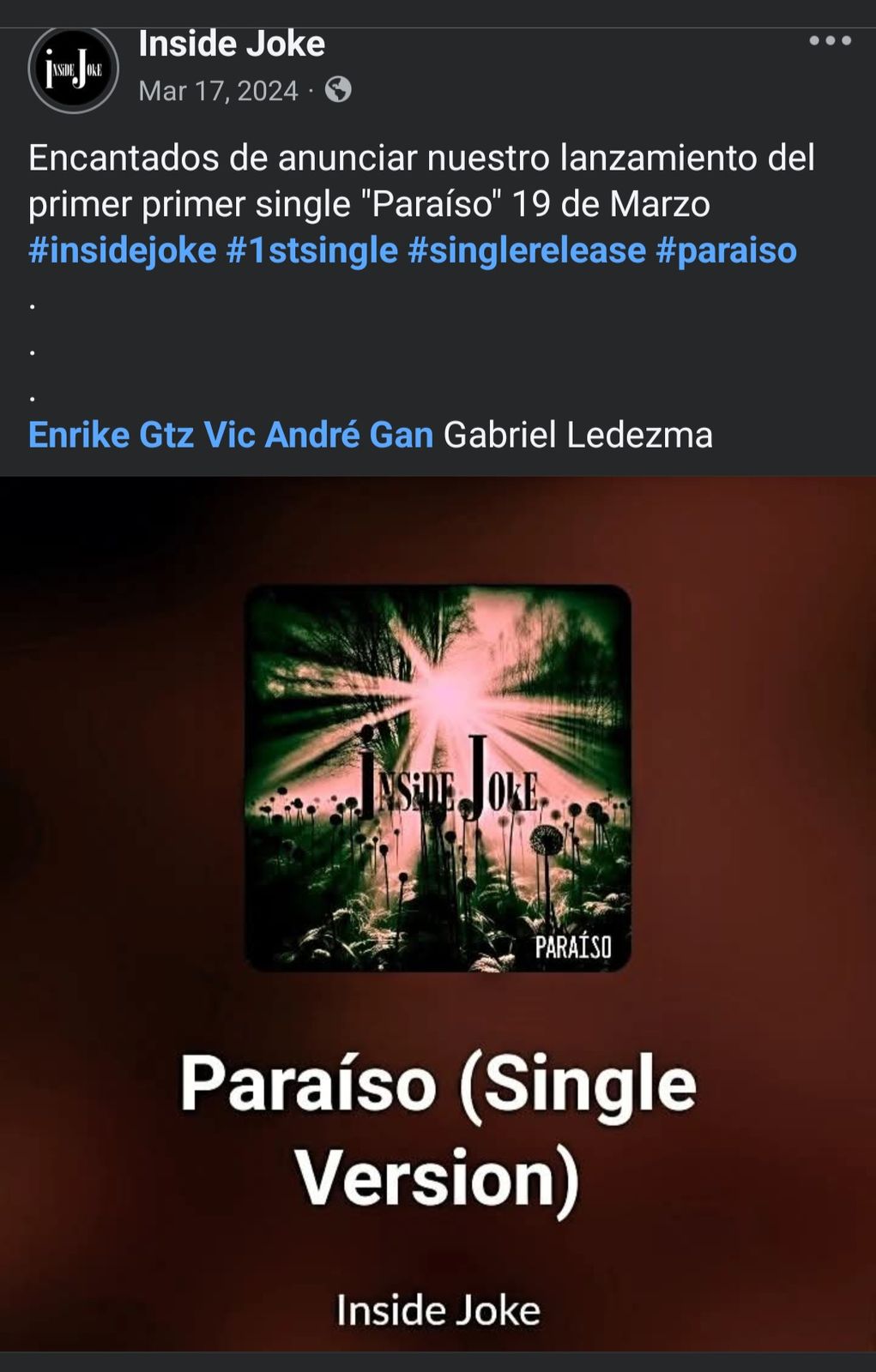Visit Vic André Gan's tagged profile
The width and height of the screenshot is (876, 1372).
click(x=318, y=435)
